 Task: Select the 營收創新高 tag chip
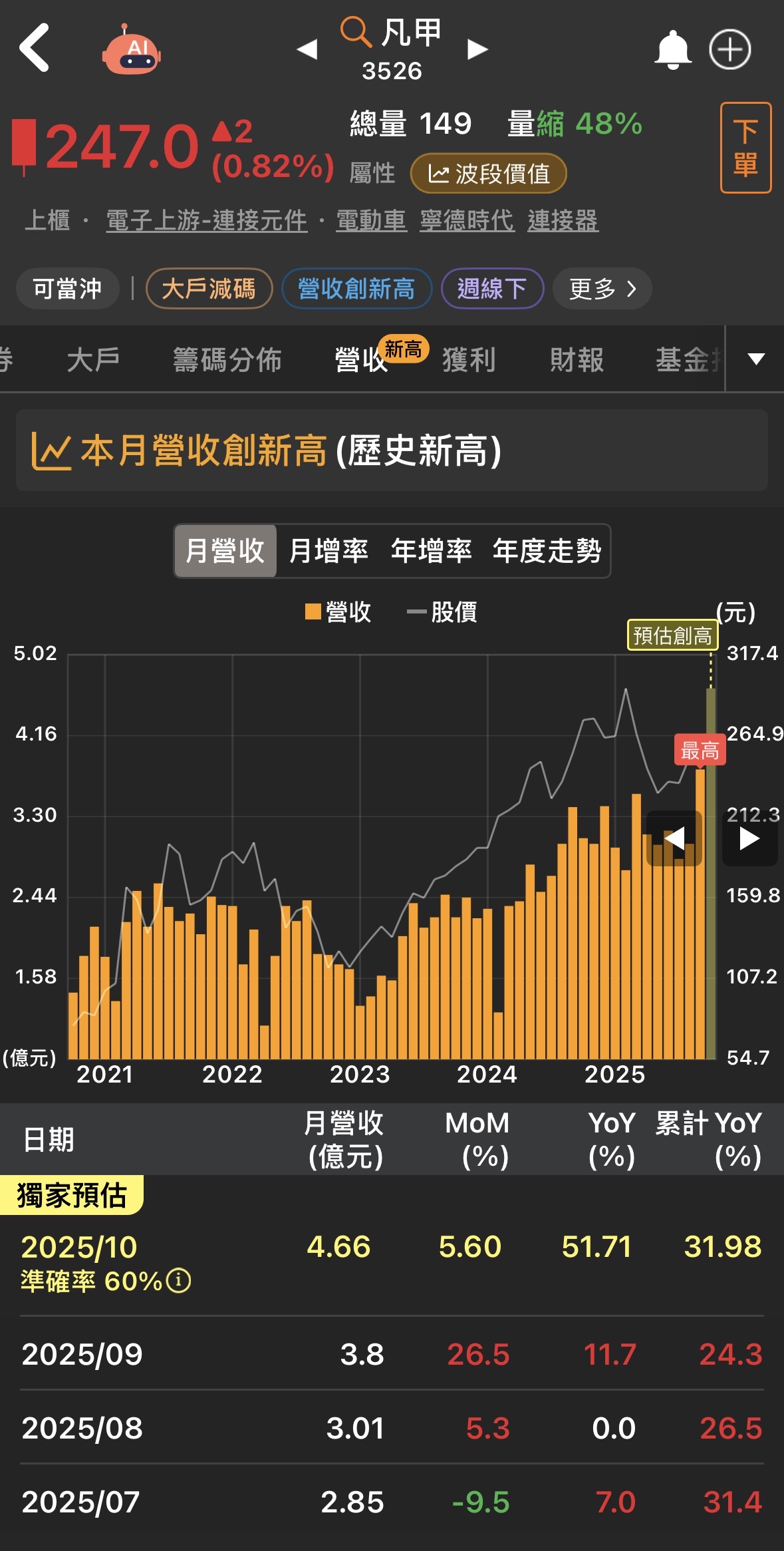pos(357,289)
